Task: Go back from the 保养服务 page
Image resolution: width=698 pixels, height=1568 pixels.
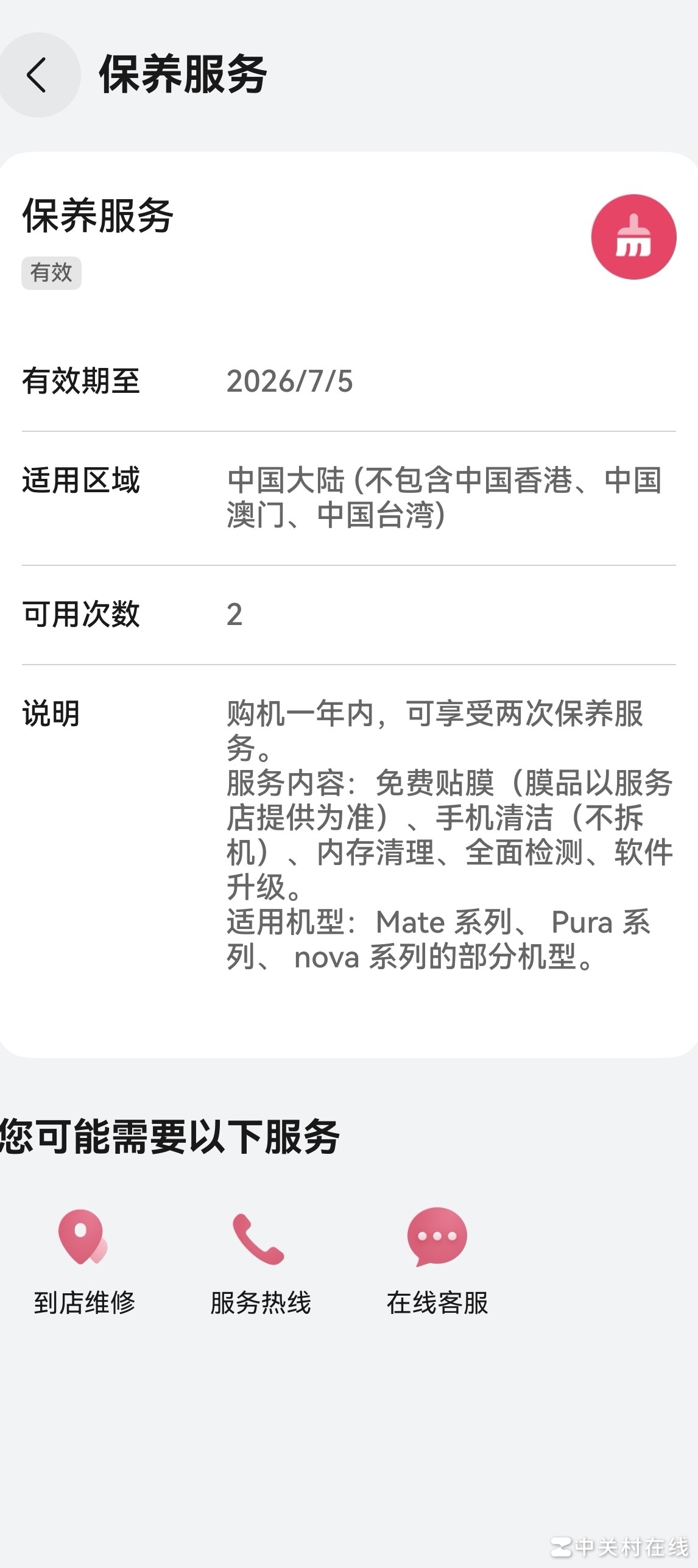Action: click(x=38, y=76)
